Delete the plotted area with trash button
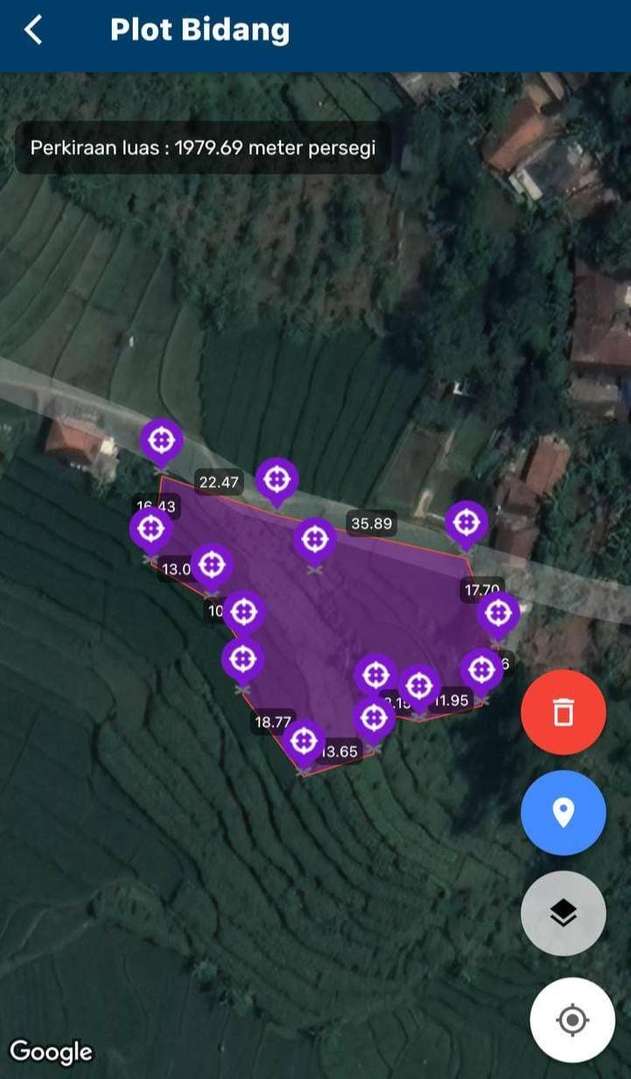Viewport: 631px width, 1079px height. click(563, 712)
